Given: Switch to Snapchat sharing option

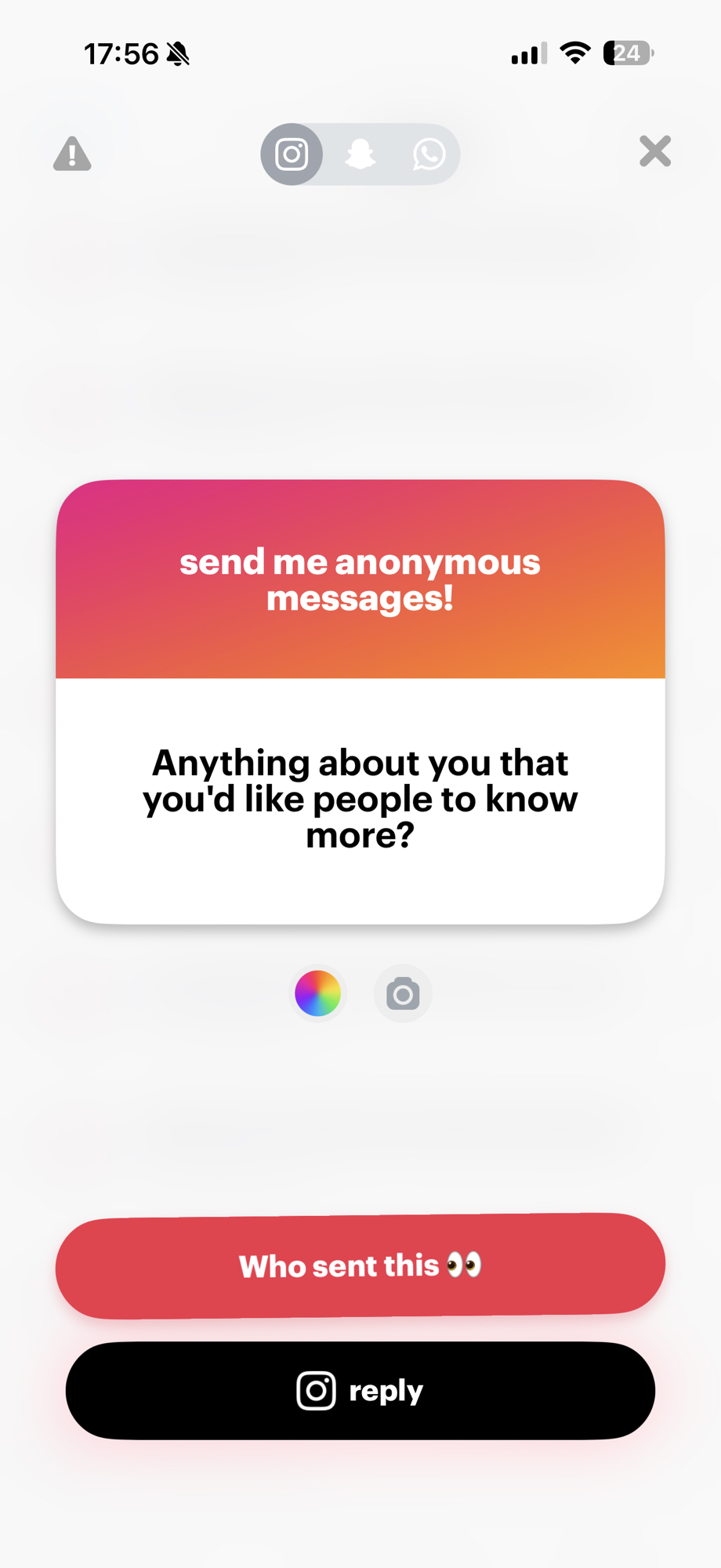Looking at the screenshot, I should (x=360, y=154).
